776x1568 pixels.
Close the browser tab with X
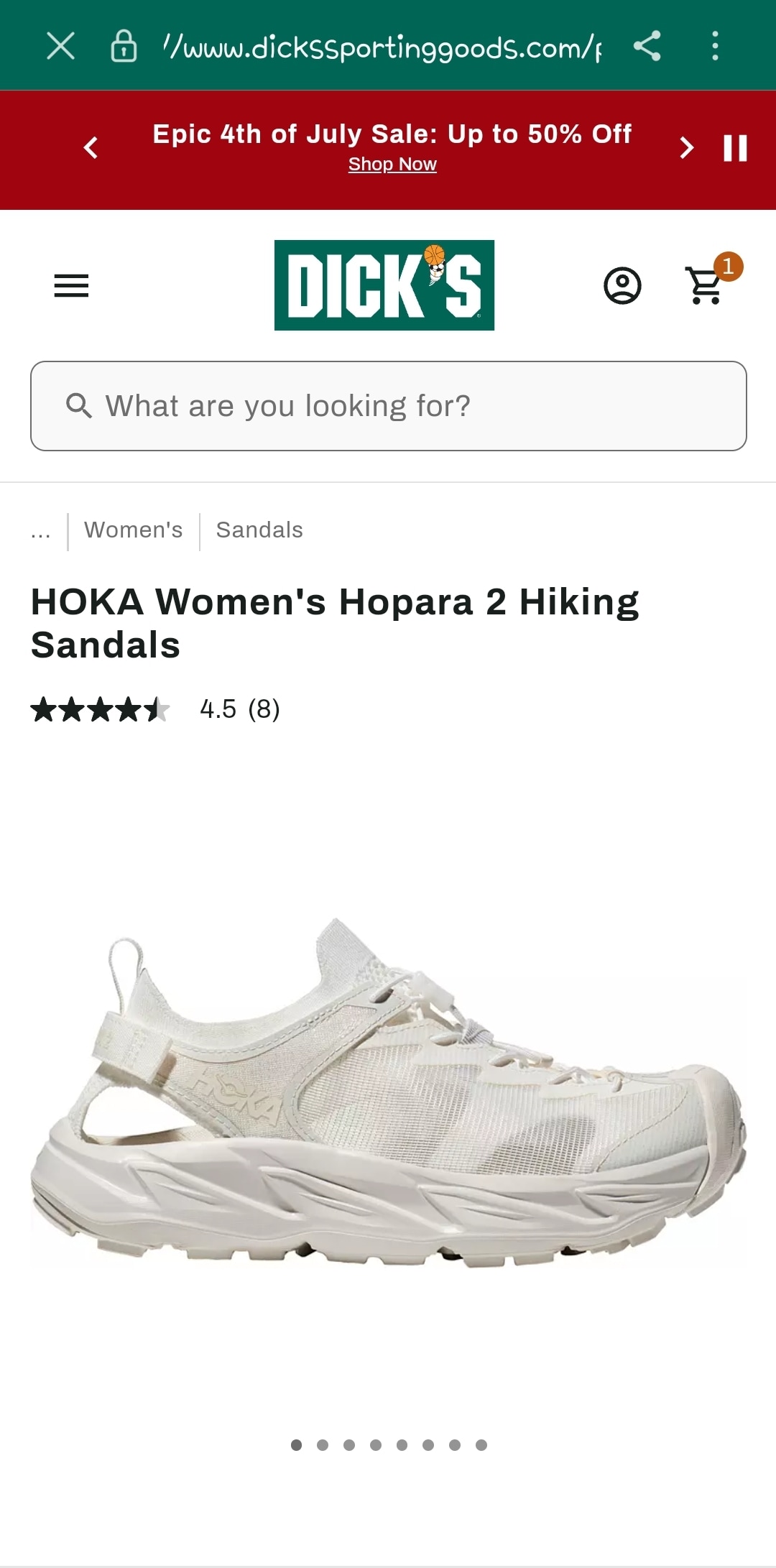pyautogui.click(x=61, y=47)
